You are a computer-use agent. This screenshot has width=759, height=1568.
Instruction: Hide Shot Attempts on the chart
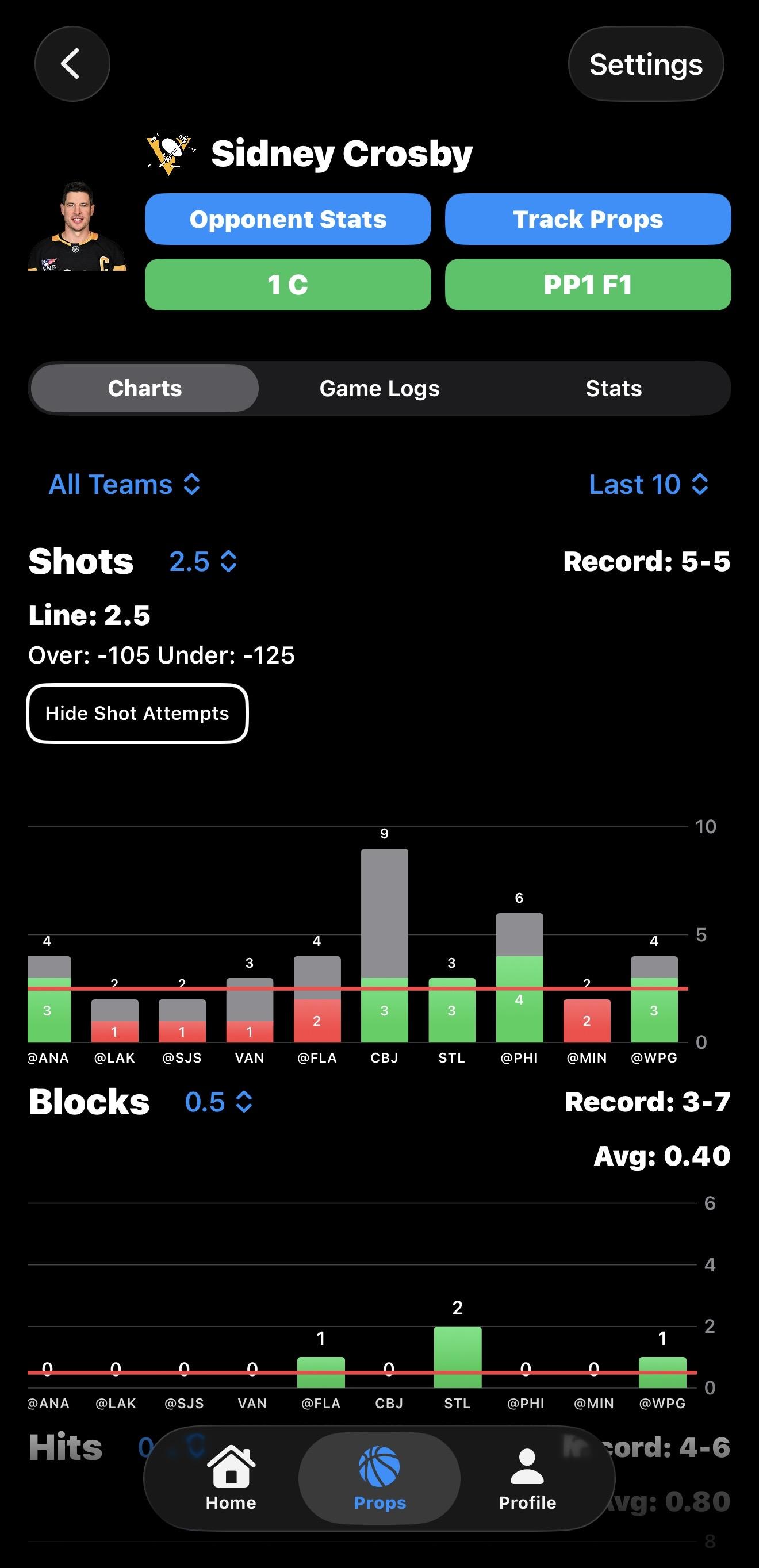click(x=137, y=714)
